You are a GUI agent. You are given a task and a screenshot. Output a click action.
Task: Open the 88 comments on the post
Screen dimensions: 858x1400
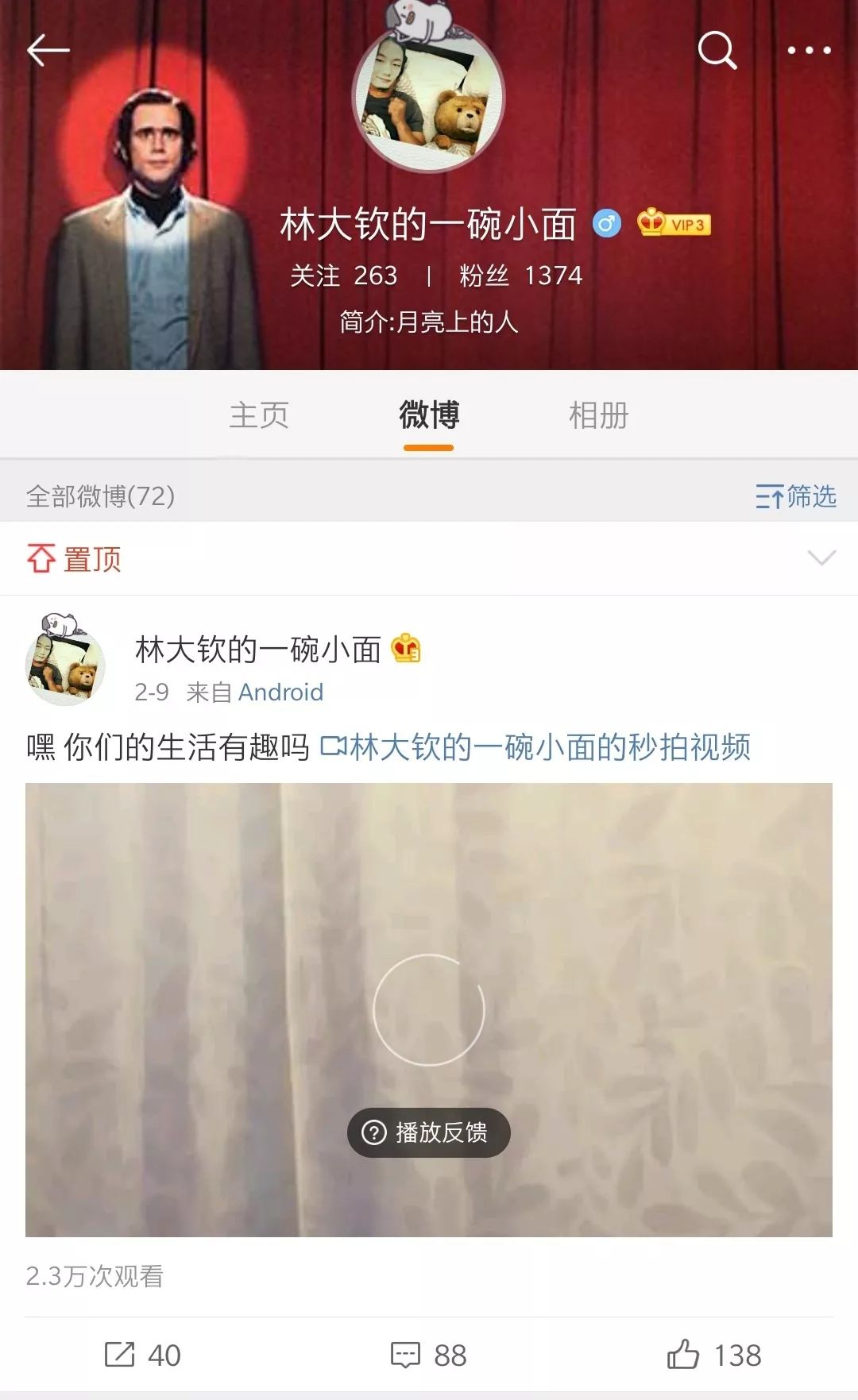(429, 1355)
